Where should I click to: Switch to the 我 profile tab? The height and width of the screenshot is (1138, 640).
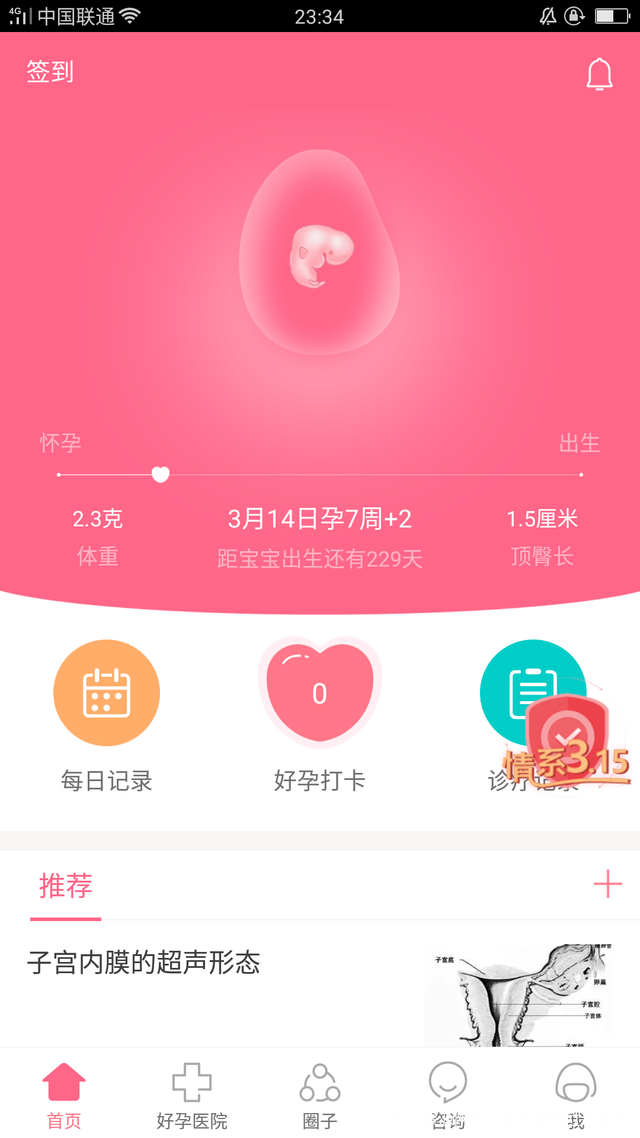pos(576,1095)
